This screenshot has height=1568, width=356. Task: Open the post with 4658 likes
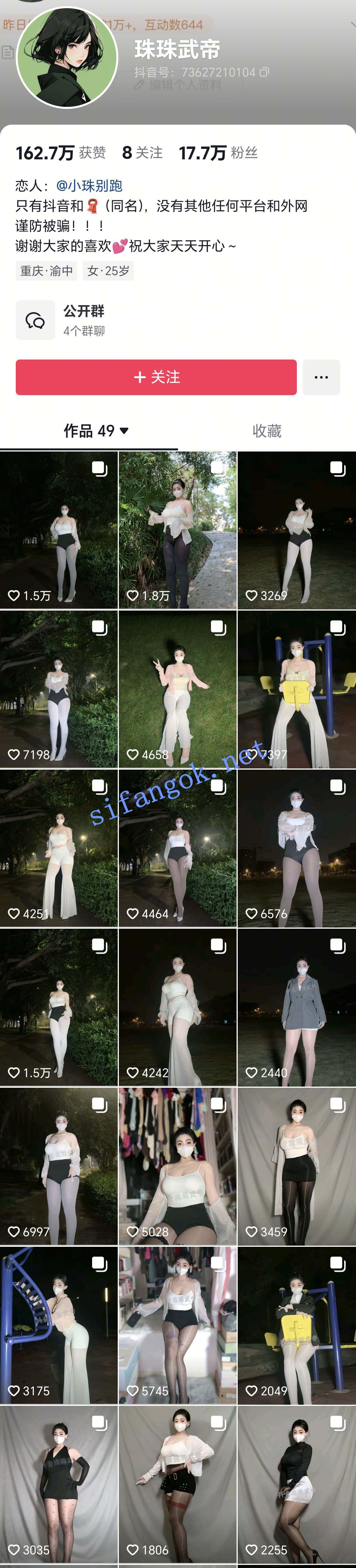point(177,689)
